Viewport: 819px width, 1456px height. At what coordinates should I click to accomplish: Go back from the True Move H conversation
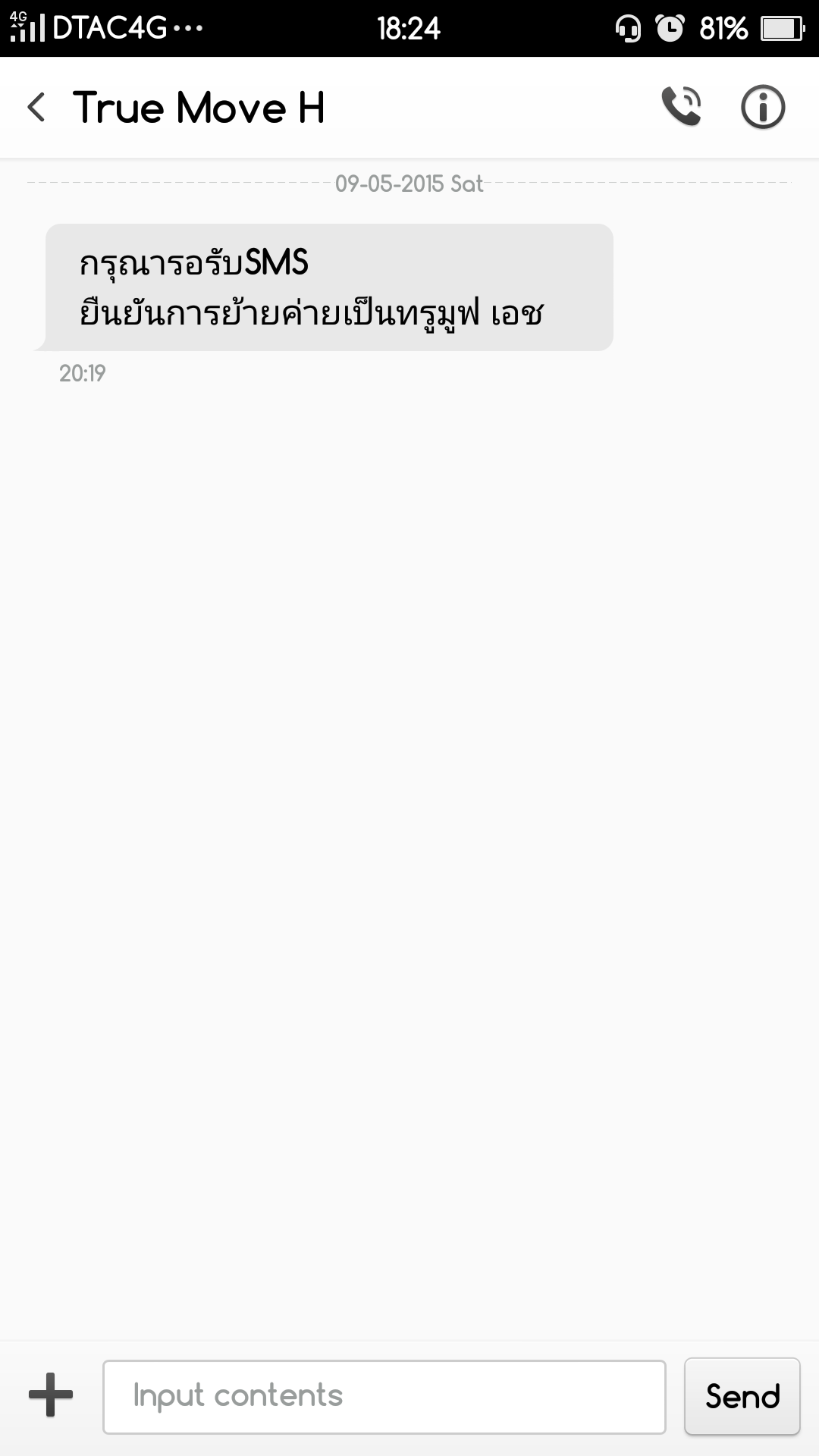(36, 107)
